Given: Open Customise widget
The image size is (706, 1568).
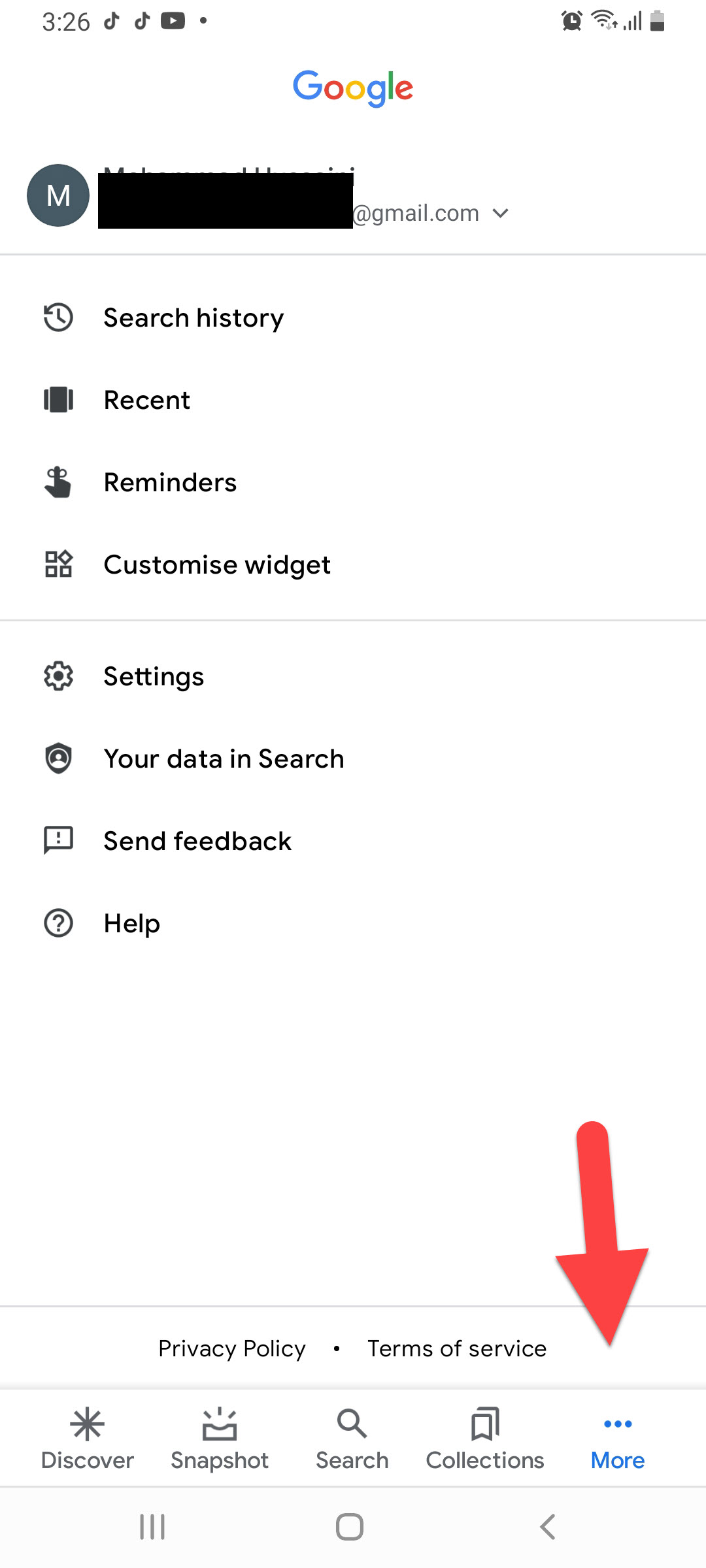Looking at the screenshot, I should coord(217,565).
